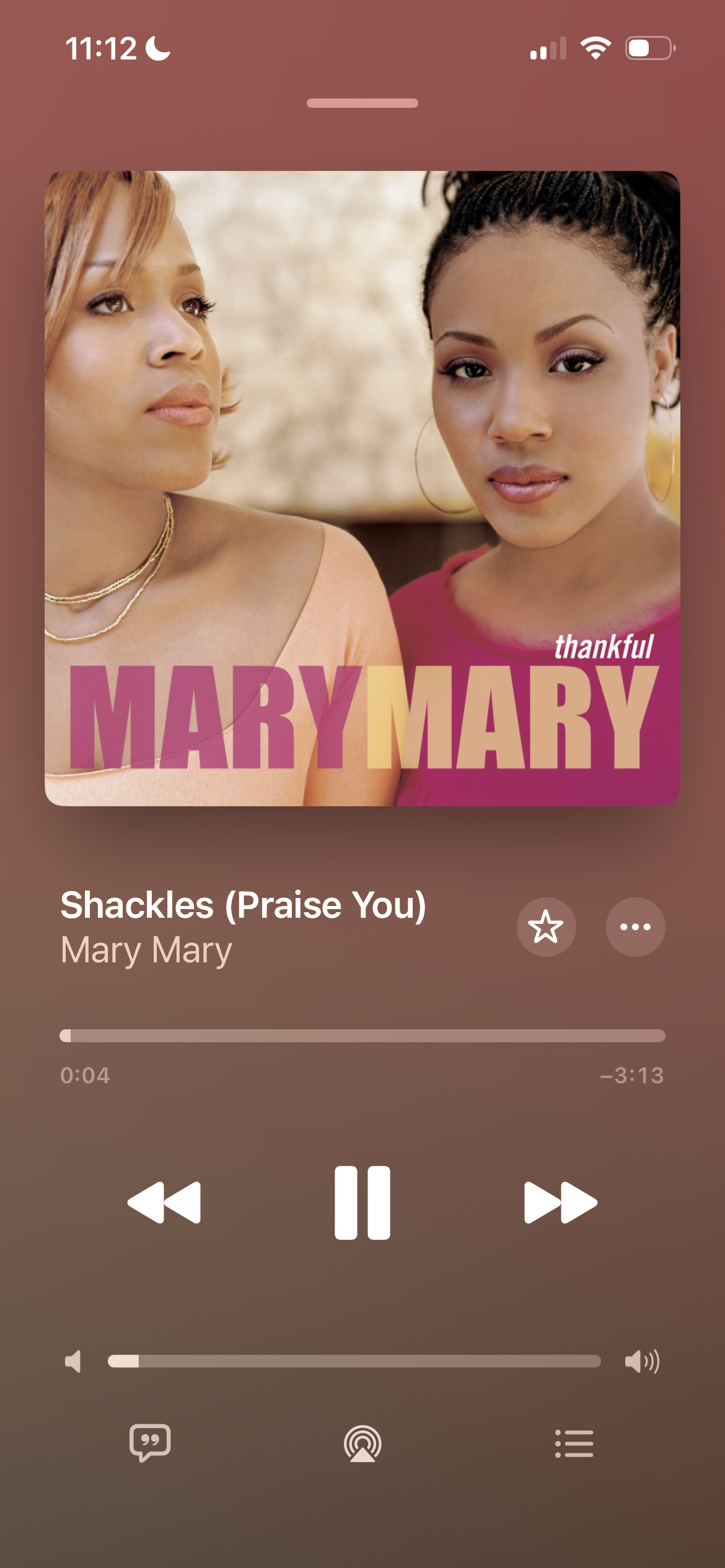Open the more options menu
Viewport: 725px width, 1568px height.
tap(635, 927)
